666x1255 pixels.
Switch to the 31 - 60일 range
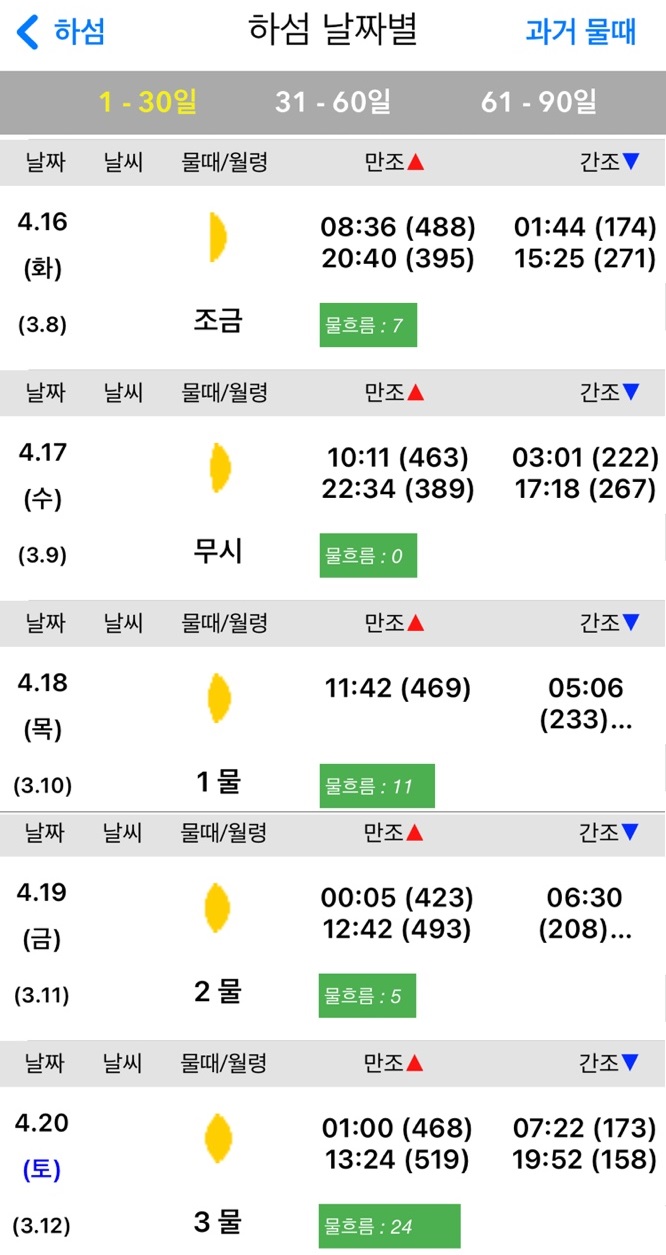[x=333, y=101]
